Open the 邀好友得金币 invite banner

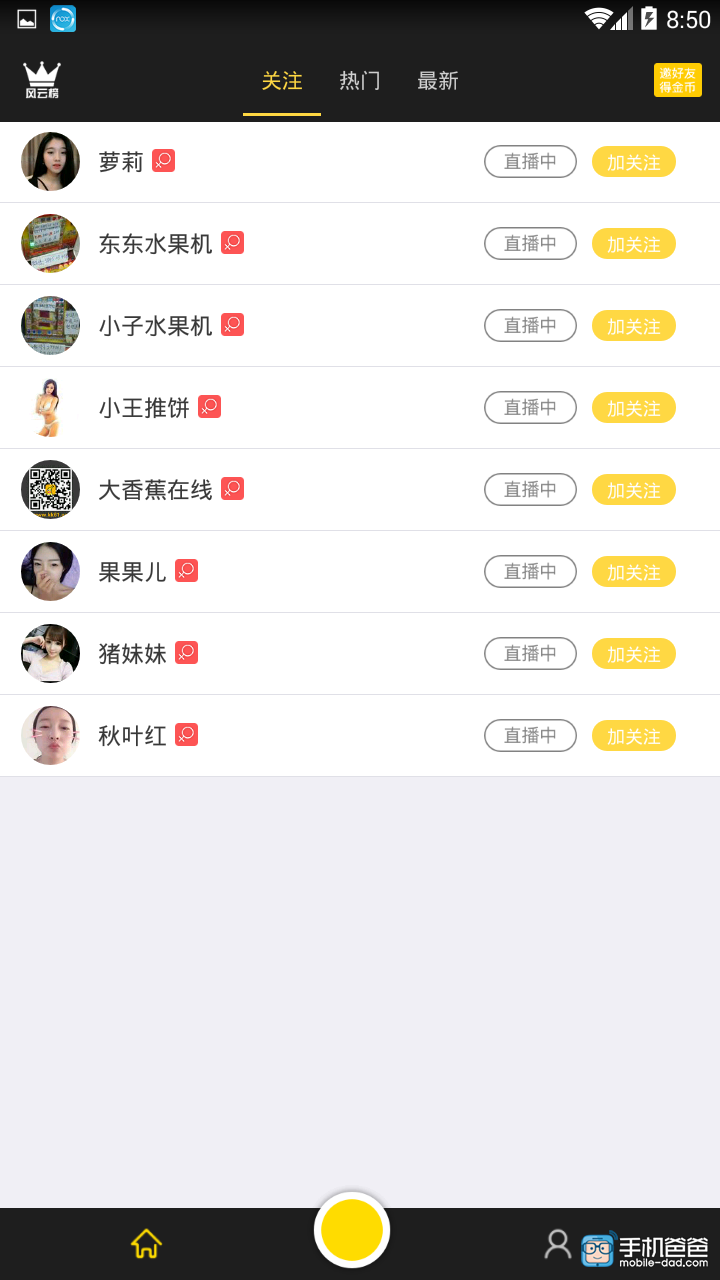point(678,80)
